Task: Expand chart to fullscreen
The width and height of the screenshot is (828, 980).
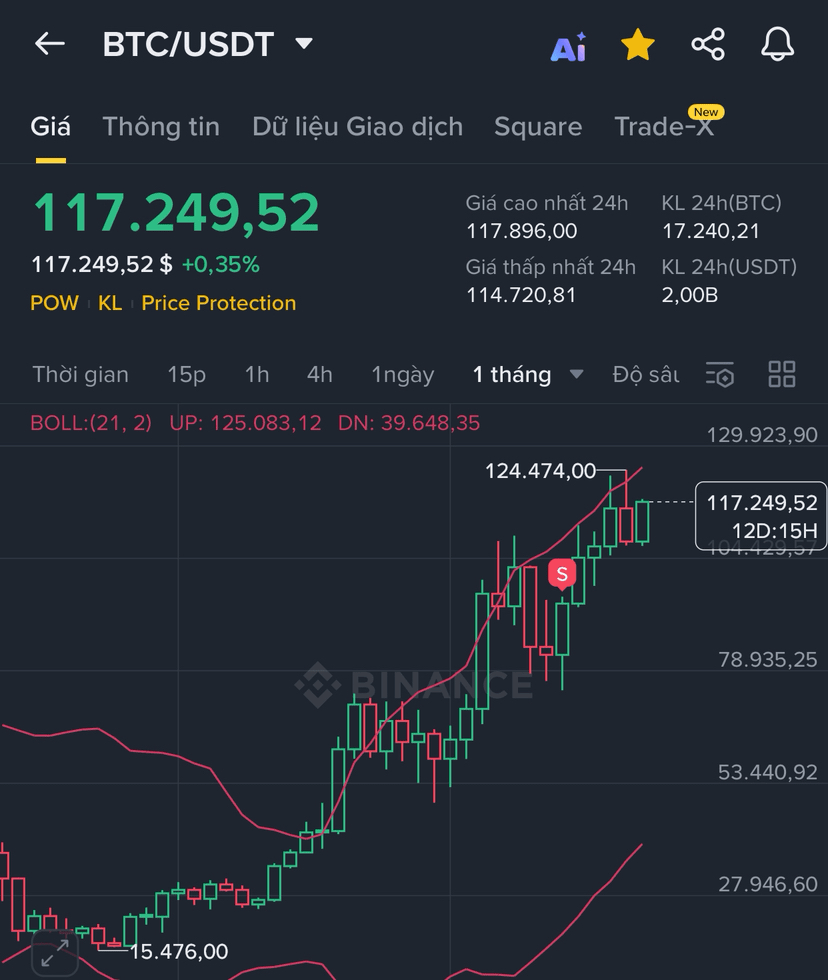Action: coord(55,953)
